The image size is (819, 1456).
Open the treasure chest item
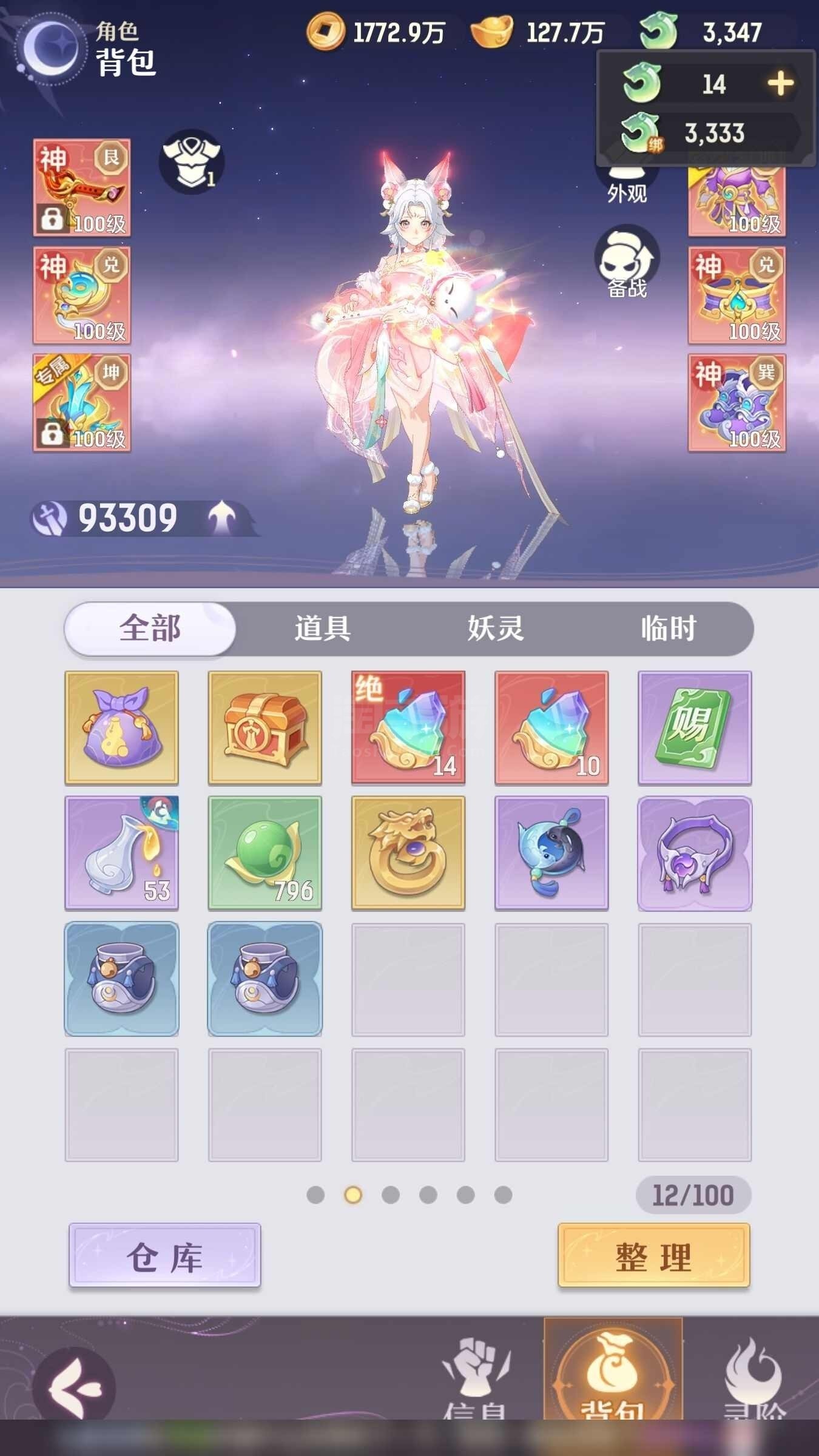[265, 728]
